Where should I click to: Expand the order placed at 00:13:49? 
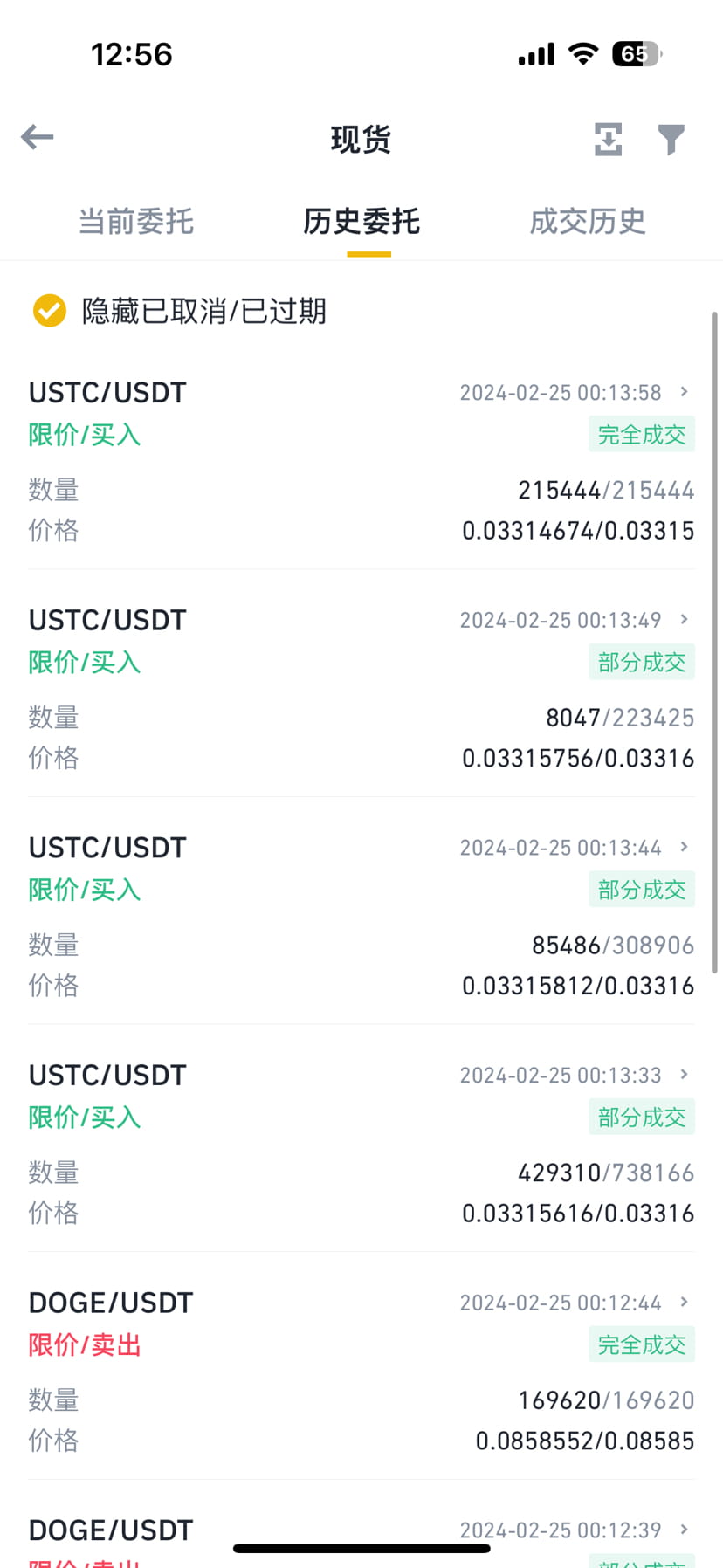683,620
